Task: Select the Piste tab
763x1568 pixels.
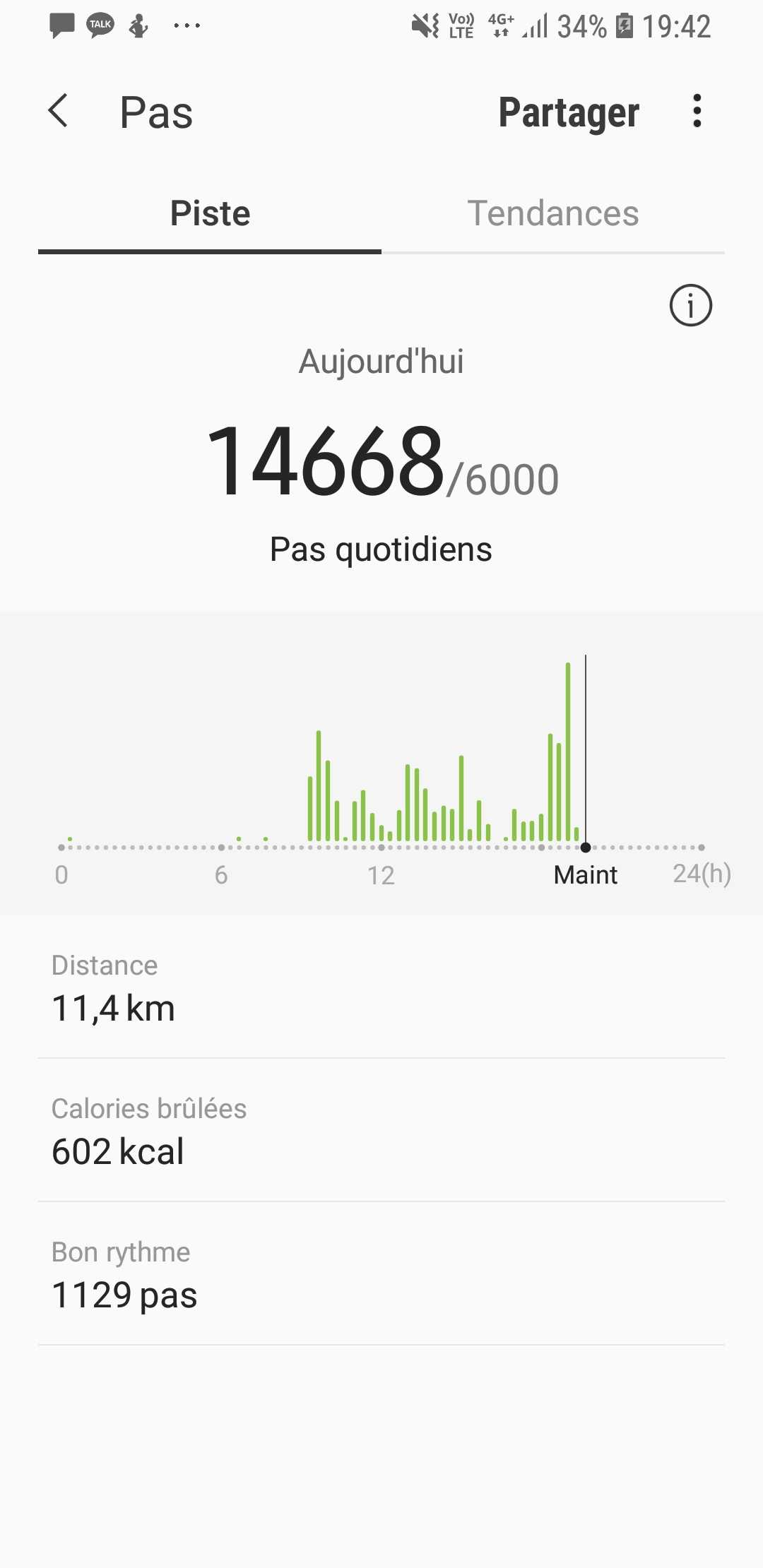Action: (210, 213)
